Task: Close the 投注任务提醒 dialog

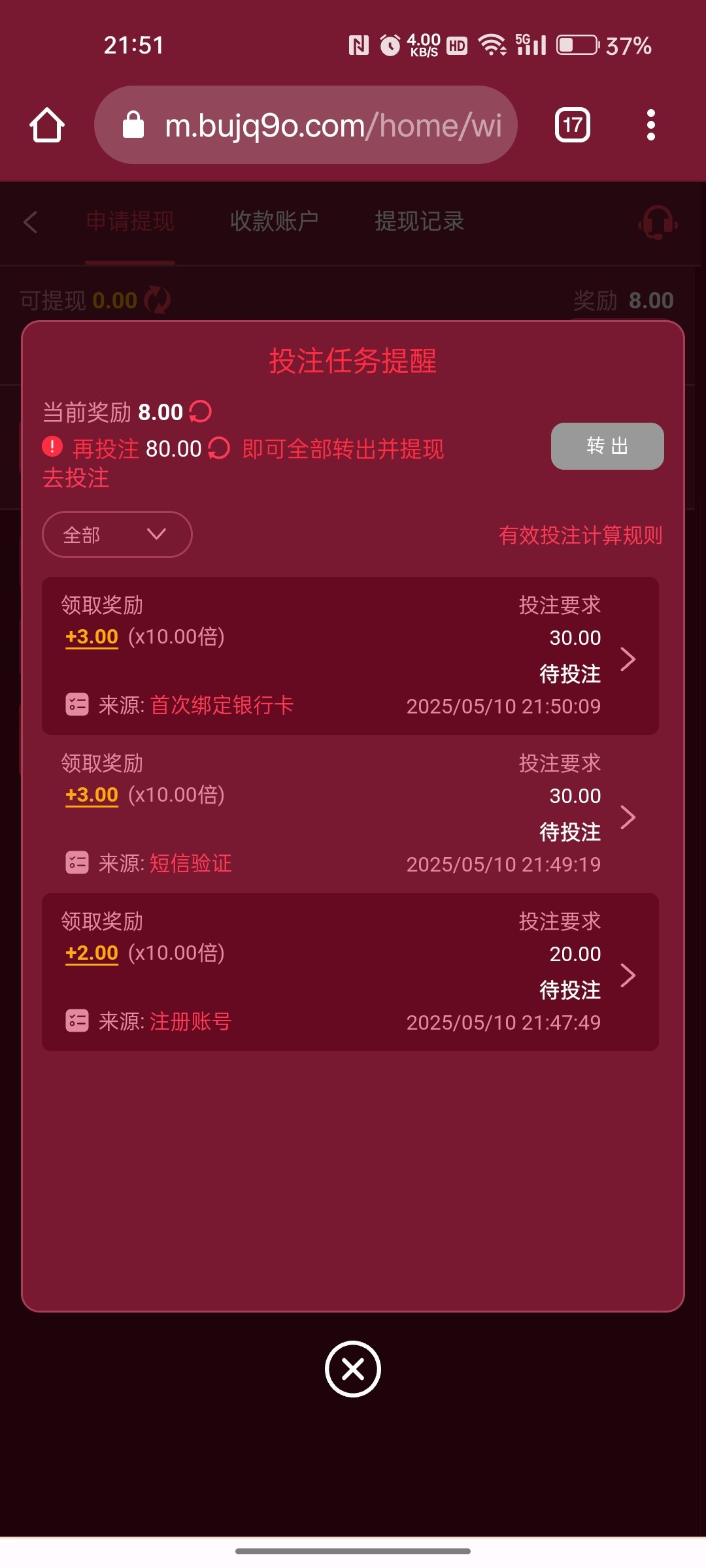Action: click(353, 1369)
